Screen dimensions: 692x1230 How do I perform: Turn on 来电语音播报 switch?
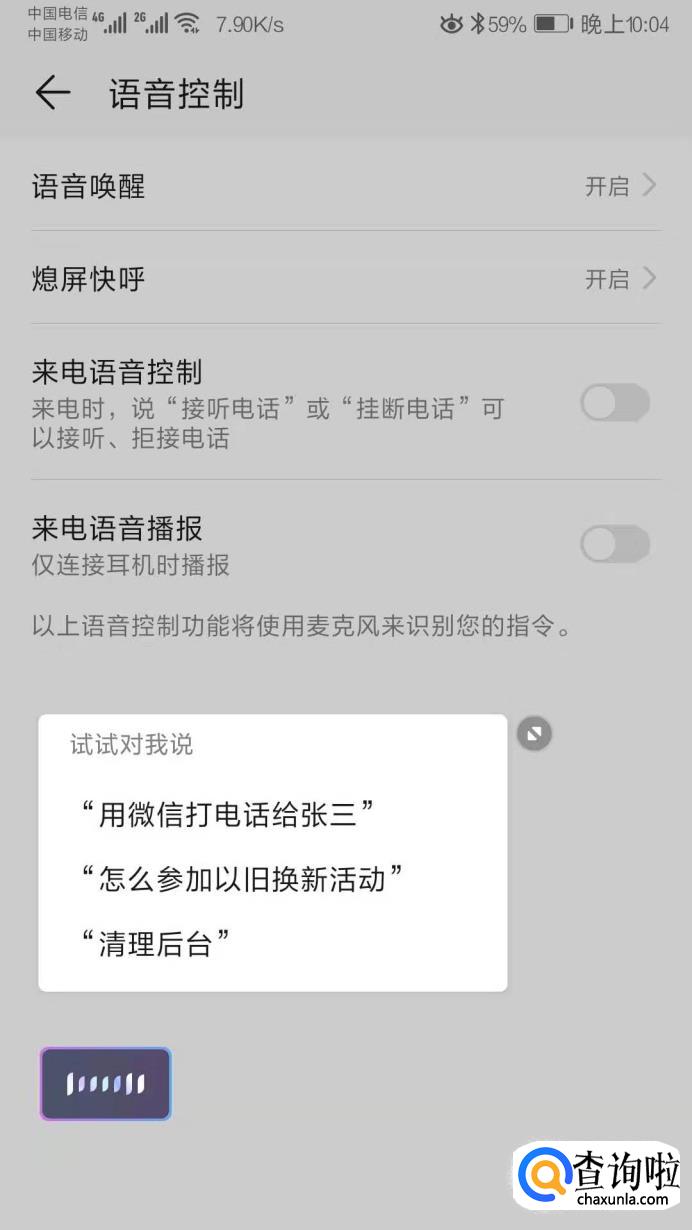[x=615, y=545]
